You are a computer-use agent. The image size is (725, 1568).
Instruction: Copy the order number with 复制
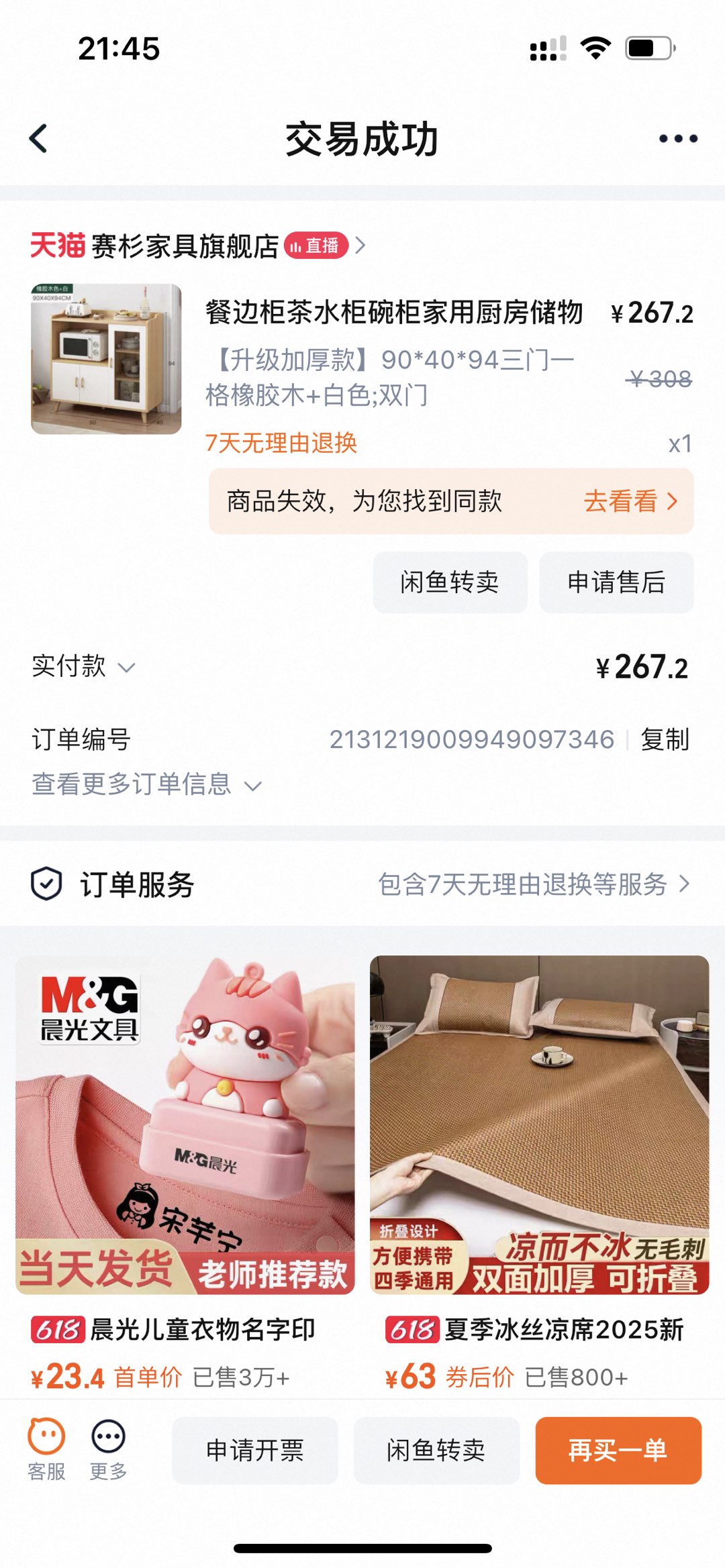coord(665,739)
